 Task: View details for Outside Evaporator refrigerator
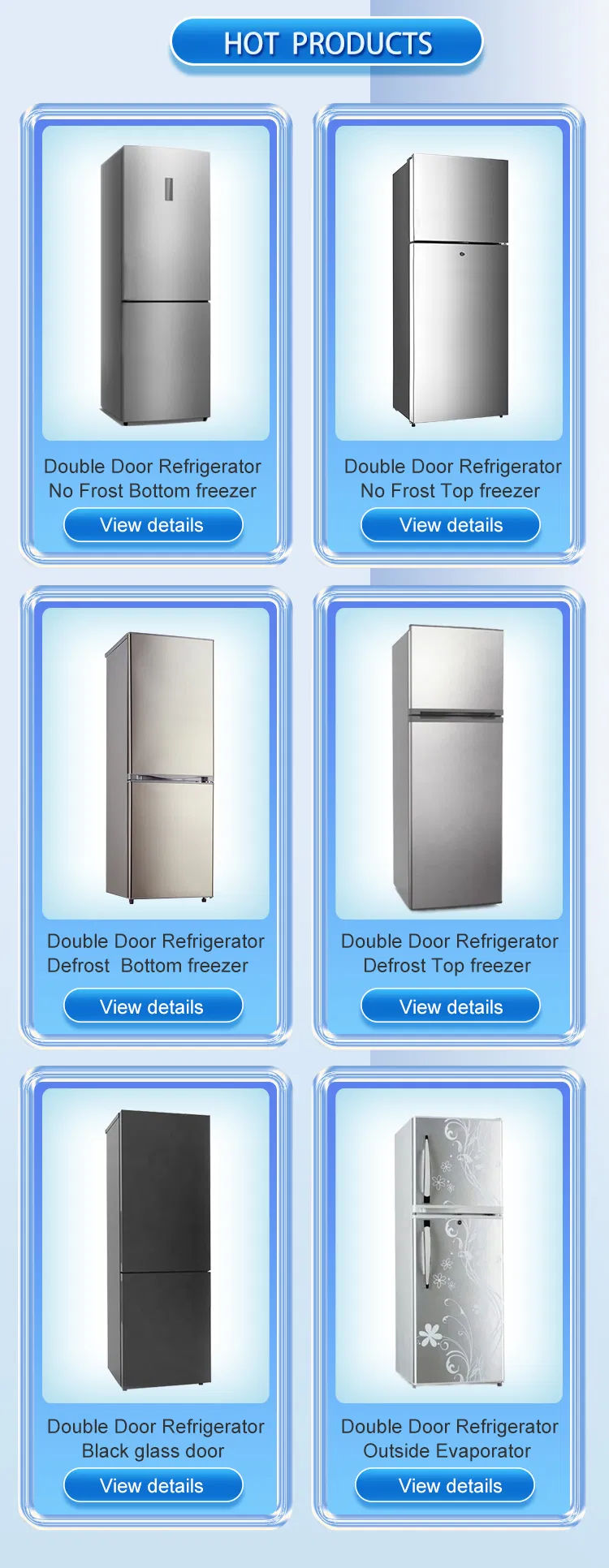pyautogui.click(x=443, y=1486)
